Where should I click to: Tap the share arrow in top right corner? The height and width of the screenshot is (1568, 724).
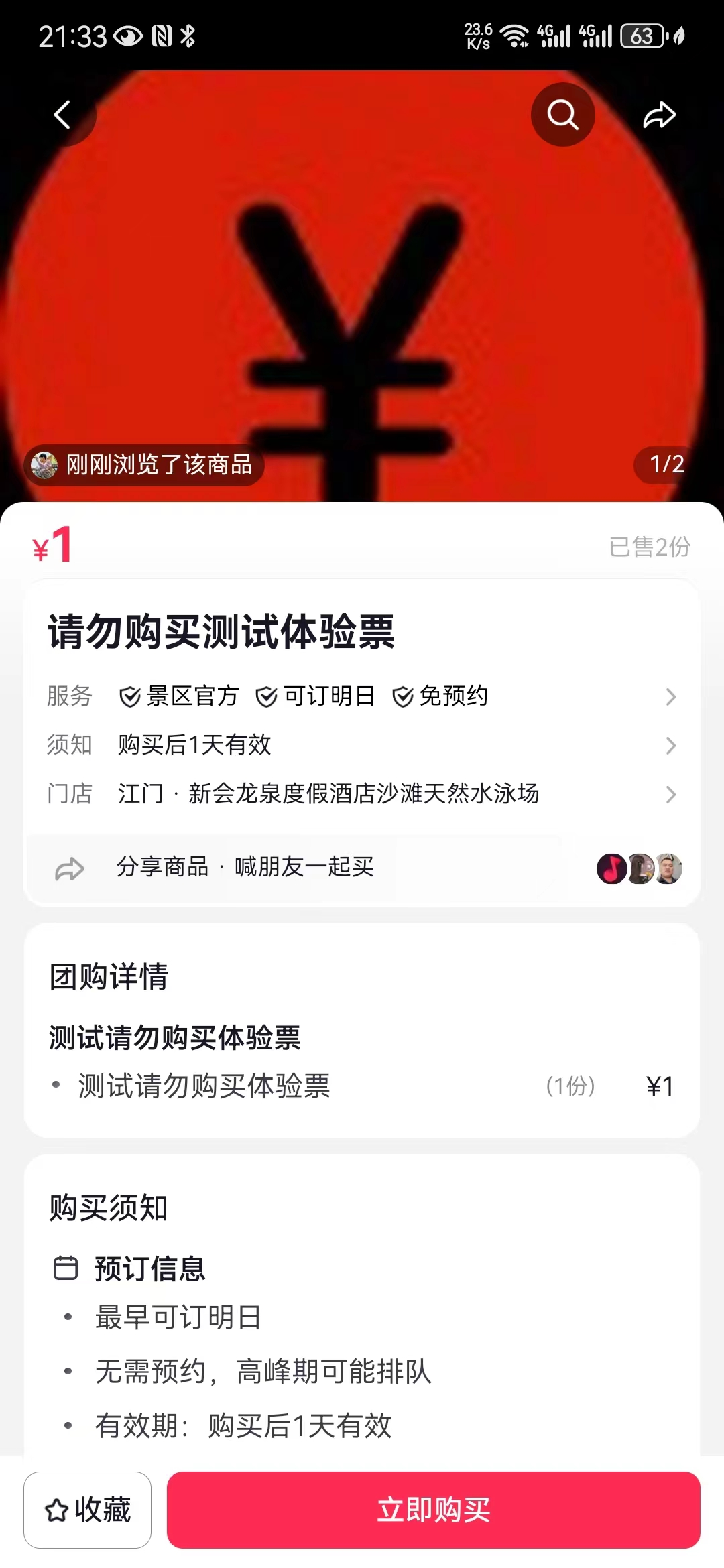660,114
